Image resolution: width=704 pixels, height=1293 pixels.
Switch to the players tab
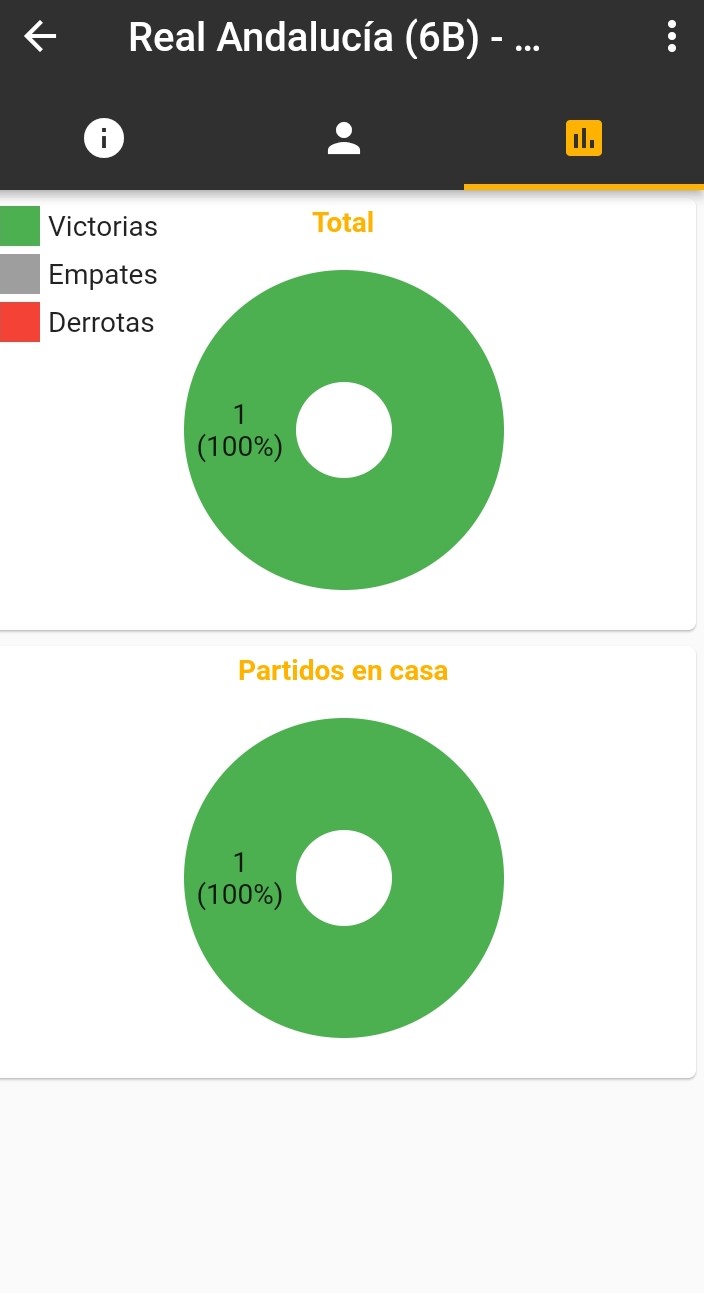pos(344,138)
